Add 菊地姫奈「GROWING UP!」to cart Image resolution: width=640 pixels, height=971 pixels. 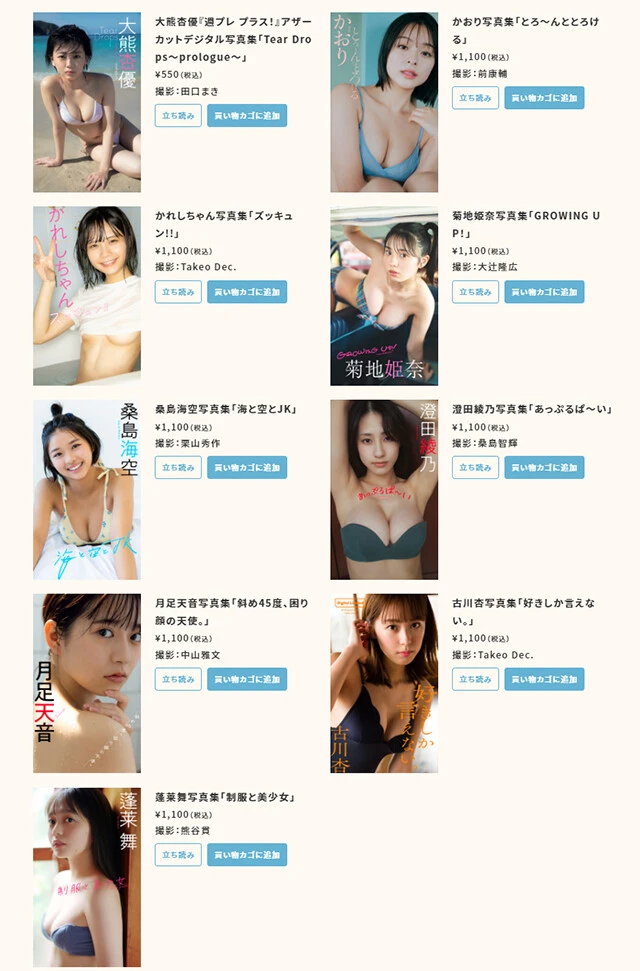coord(544,292)
